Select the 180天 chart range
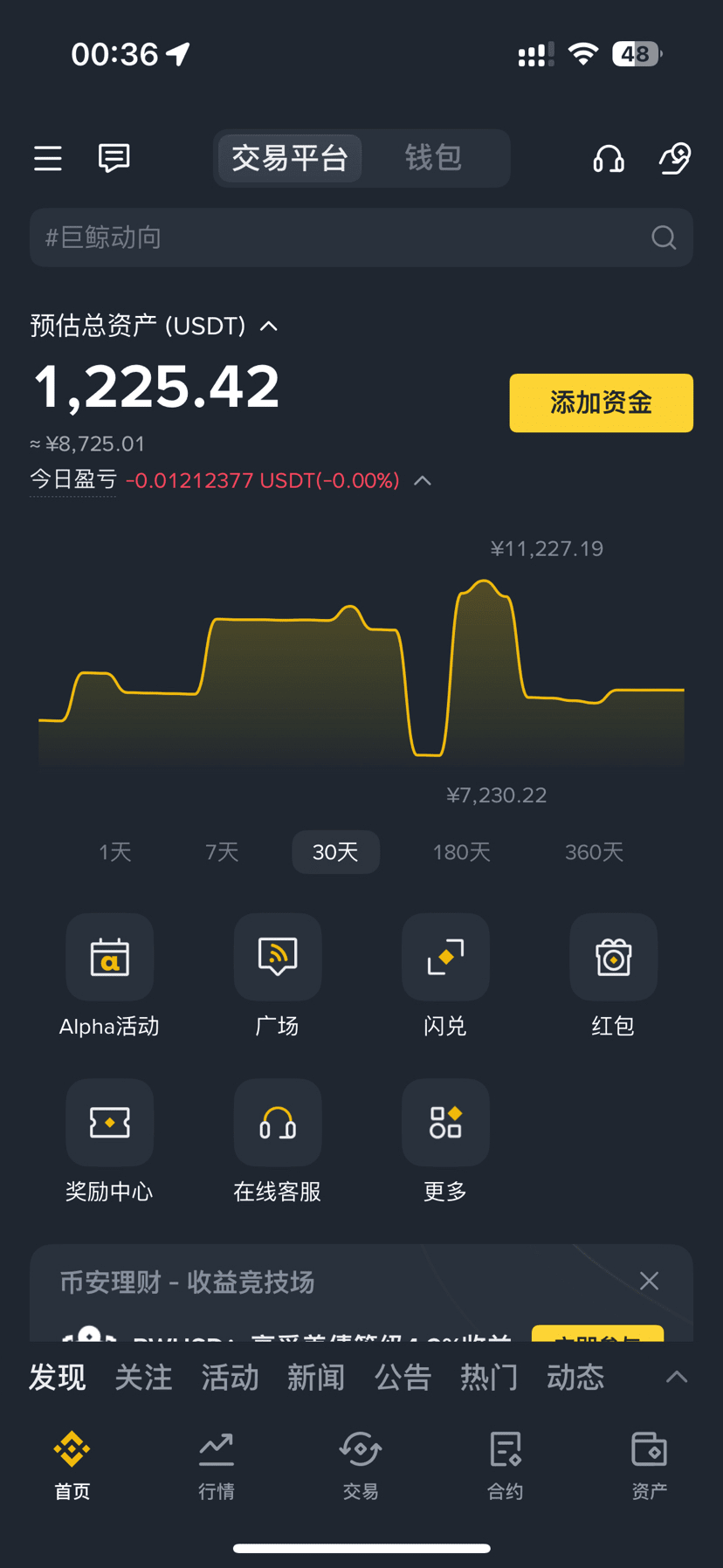The height and width of the screenshot is (1568, 723). pos(461,852)
